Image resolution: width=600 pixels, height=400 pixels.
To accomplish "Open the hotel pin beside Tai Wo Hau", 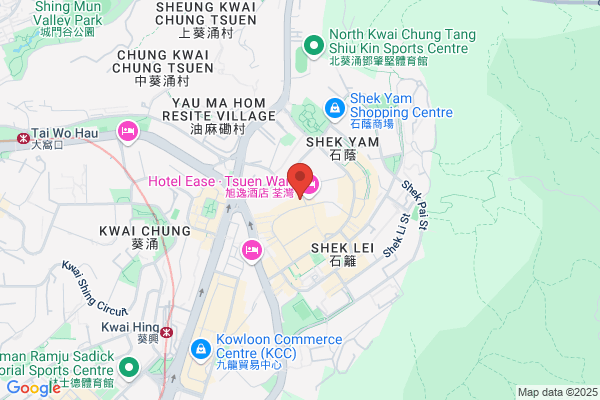I will pos(128,133).
